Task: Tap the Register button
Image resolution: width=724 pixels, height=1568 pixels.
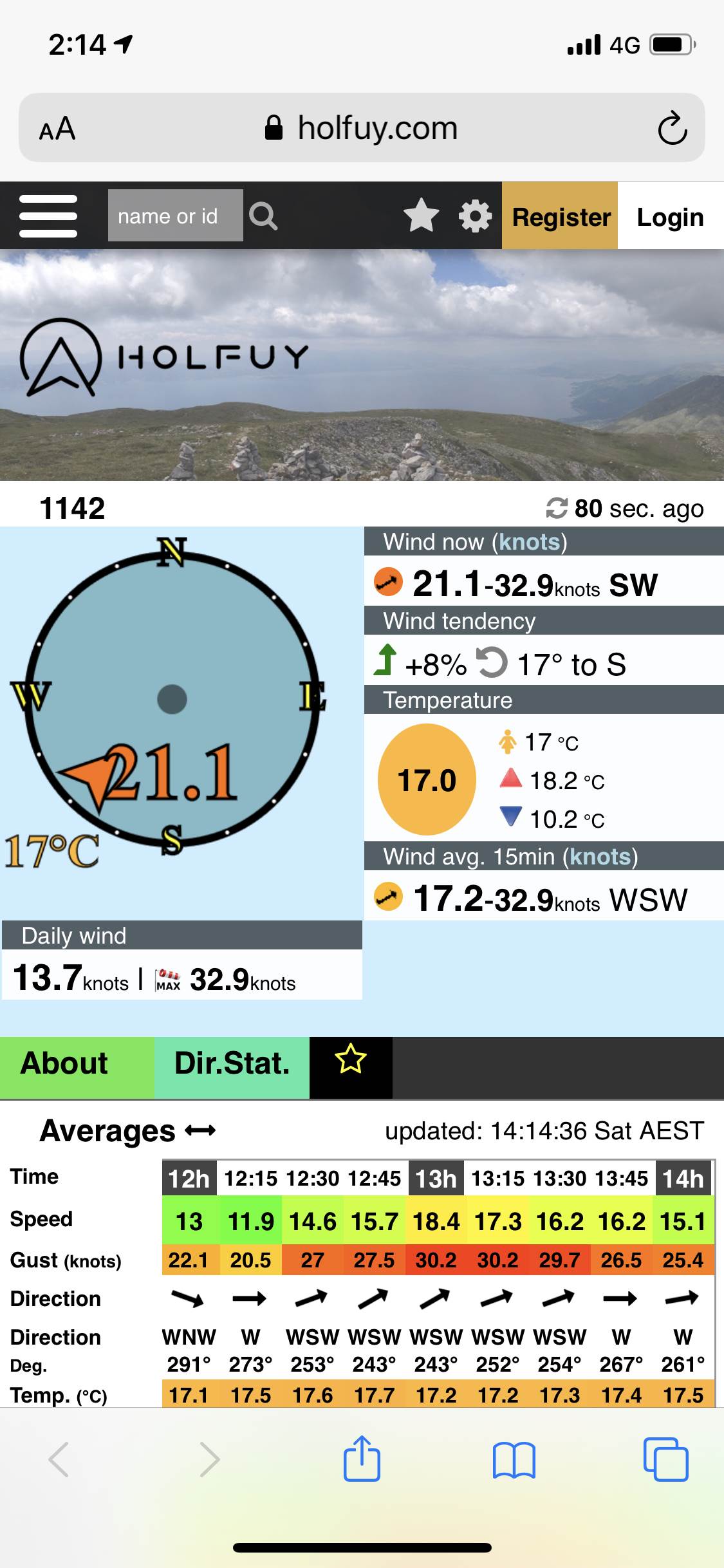Action: click(560, 217)
